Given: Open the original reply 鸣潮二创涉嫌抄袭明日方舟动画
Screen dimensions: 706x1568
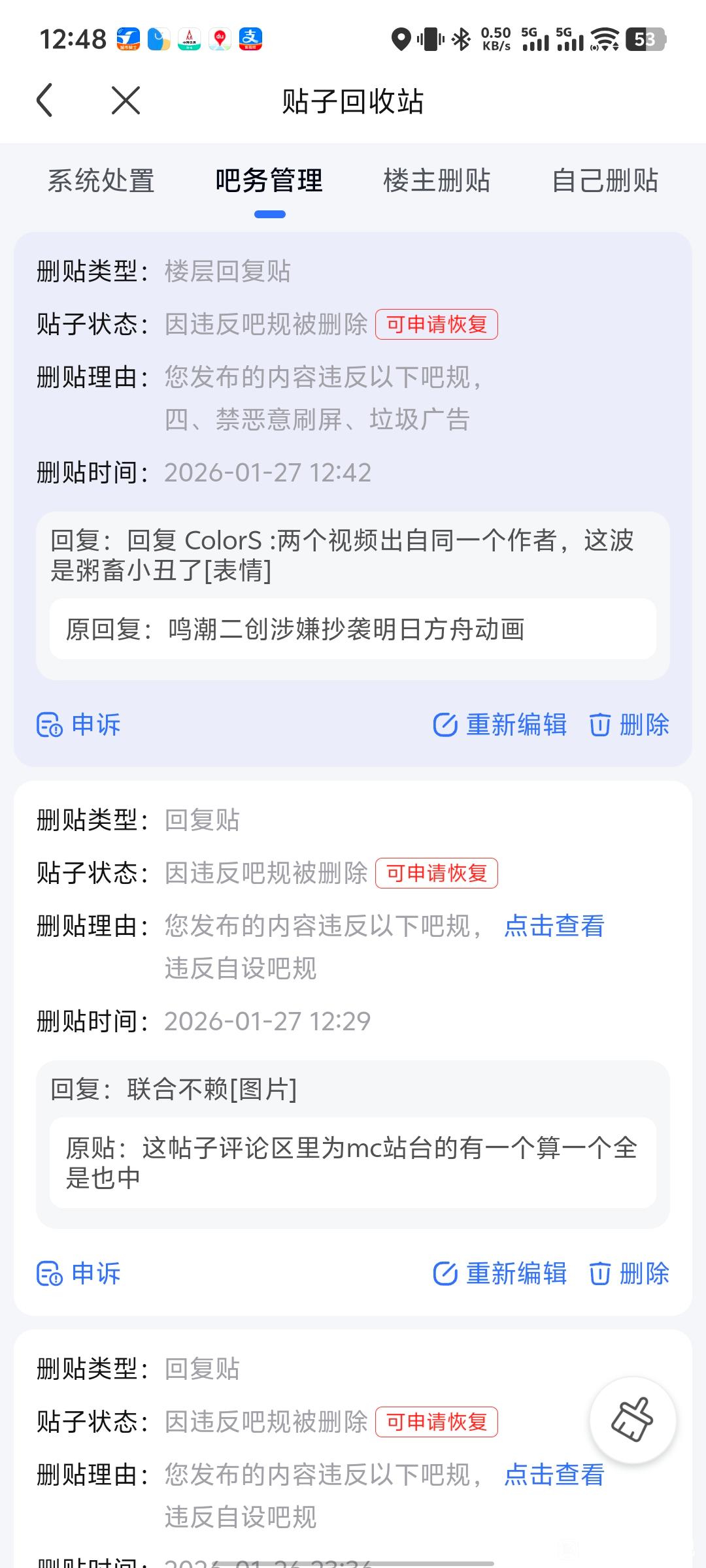Looking at the screenshot, I should point(353,629).
